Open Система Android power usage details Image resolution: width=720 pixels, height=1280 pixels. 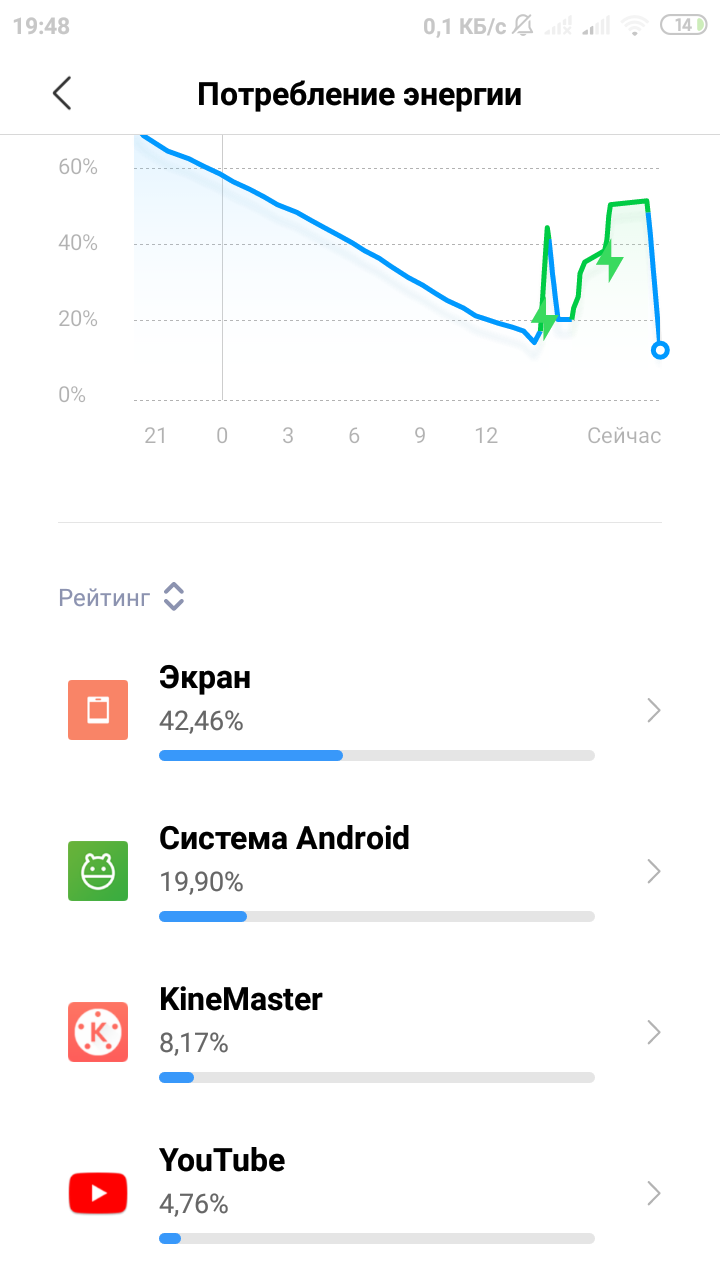click(360, 872)
